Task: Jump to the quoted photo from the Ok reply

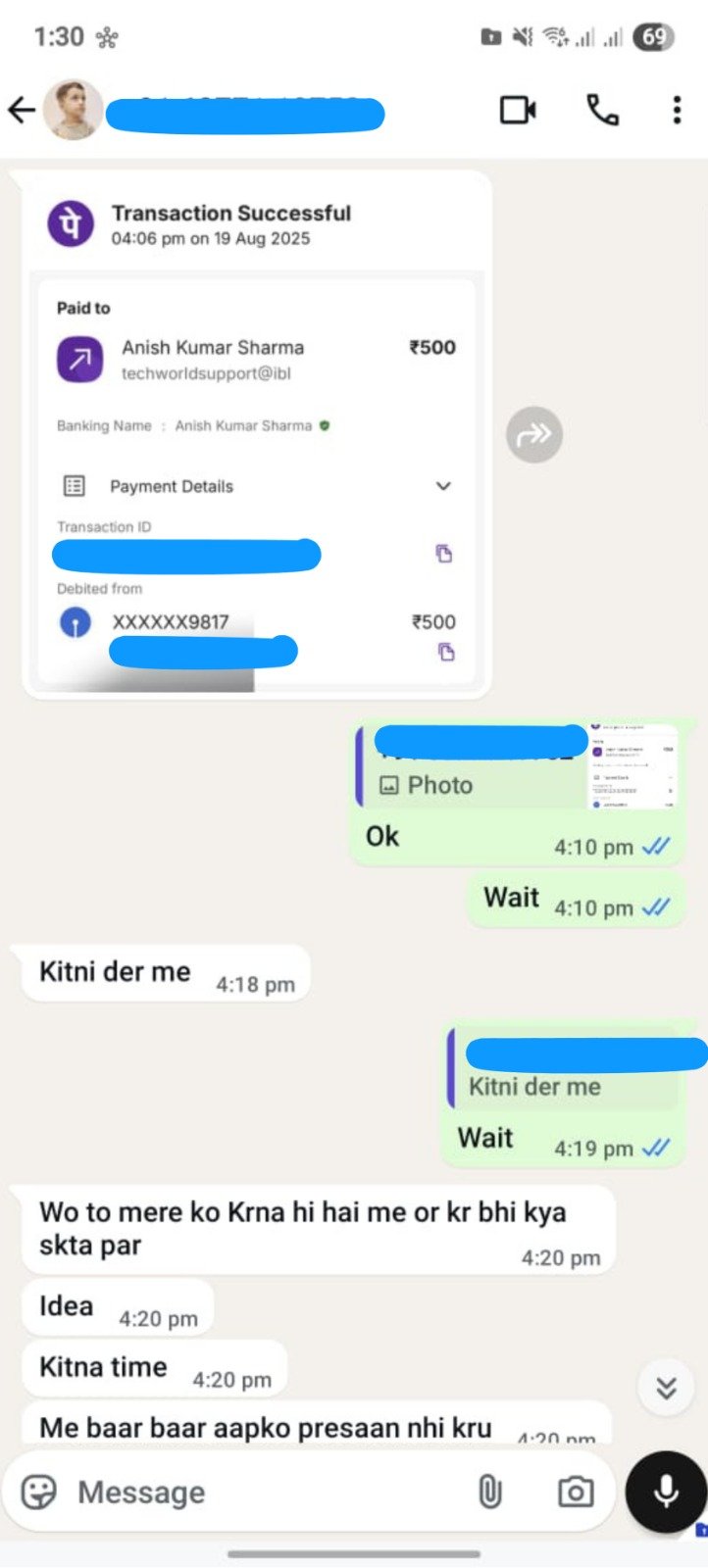Action: (518, 767)
